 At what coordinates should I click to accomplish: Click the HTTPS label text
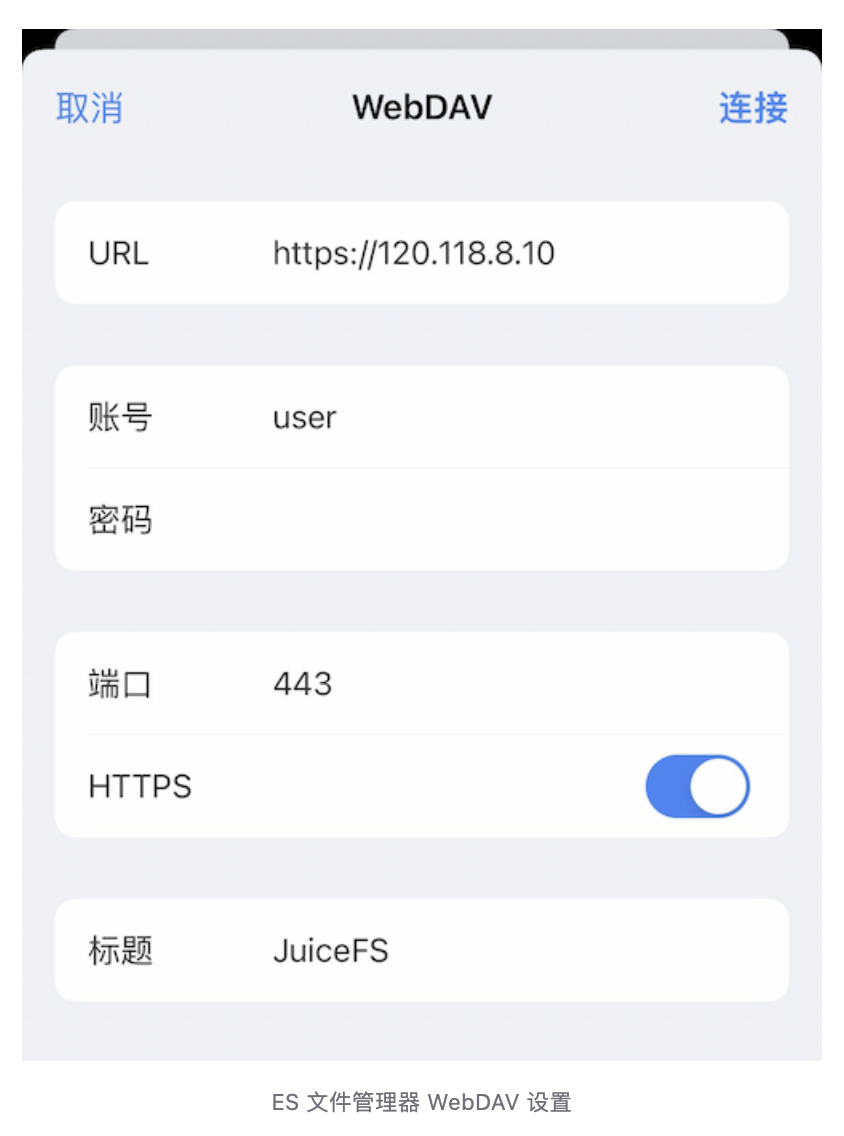pos(140,786)
